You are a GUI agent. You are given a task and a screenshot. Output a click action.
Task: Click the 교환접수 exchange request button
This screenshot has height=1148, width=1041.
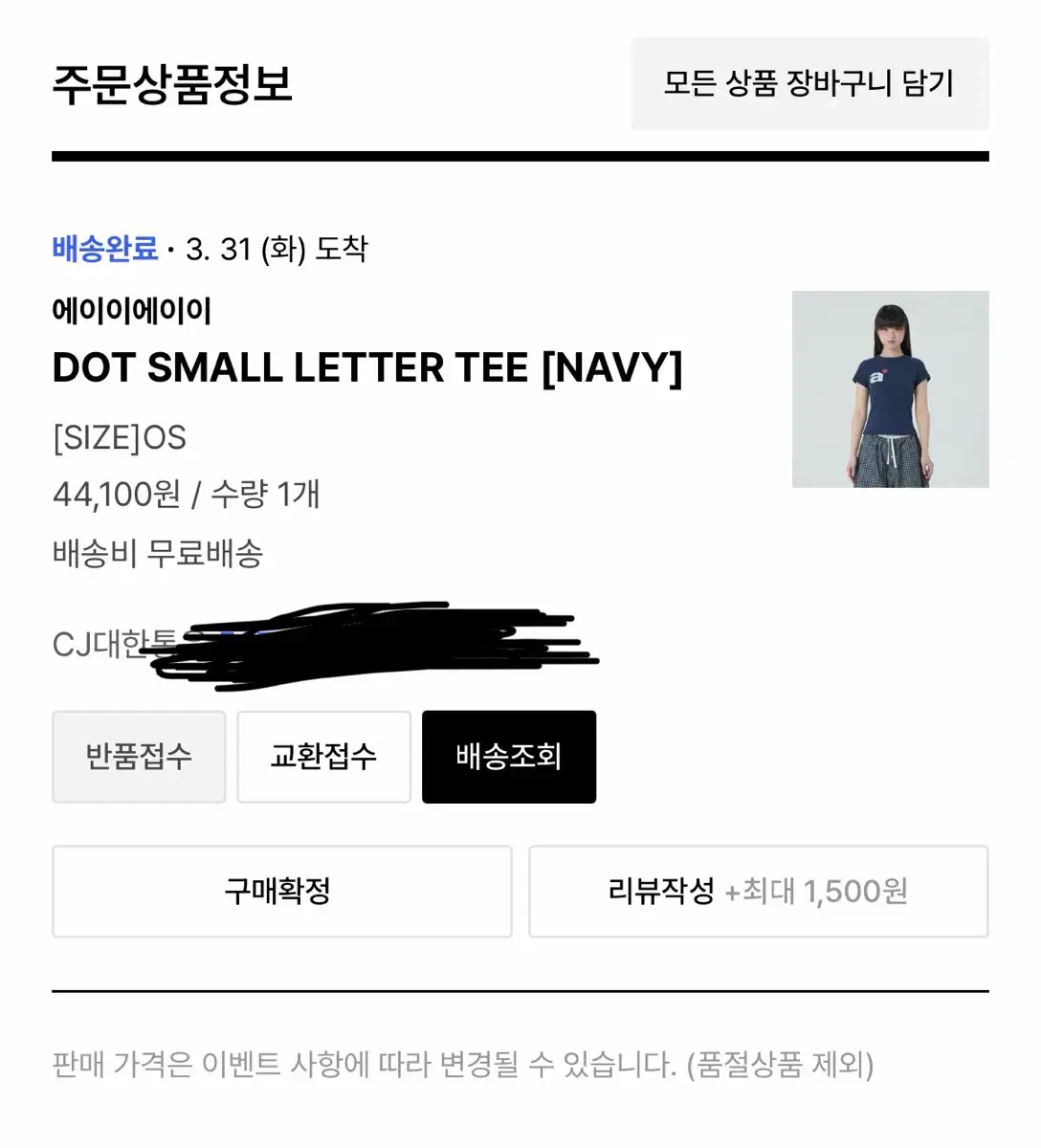coord(323,757)
